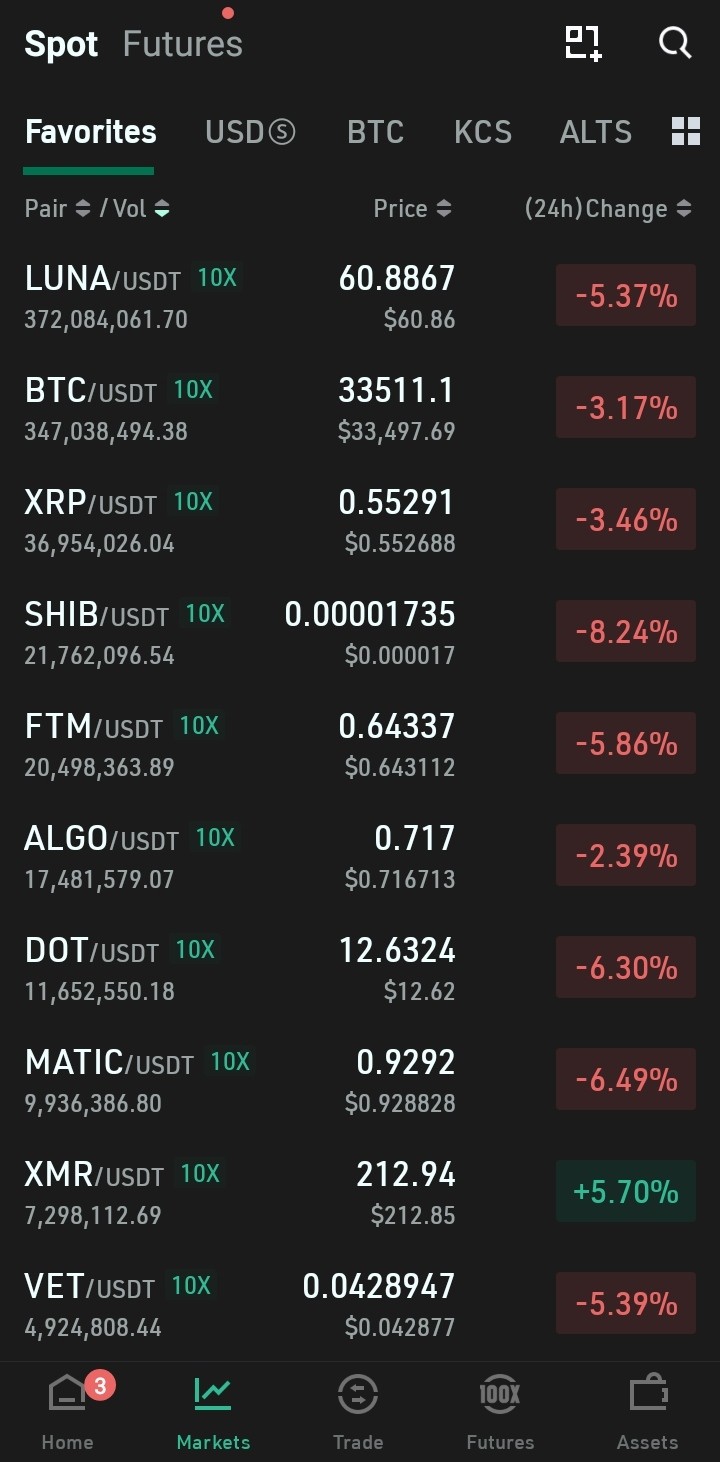720x1462 pixels.
Task: Open the grid view icon
Action: click(686, 131)
